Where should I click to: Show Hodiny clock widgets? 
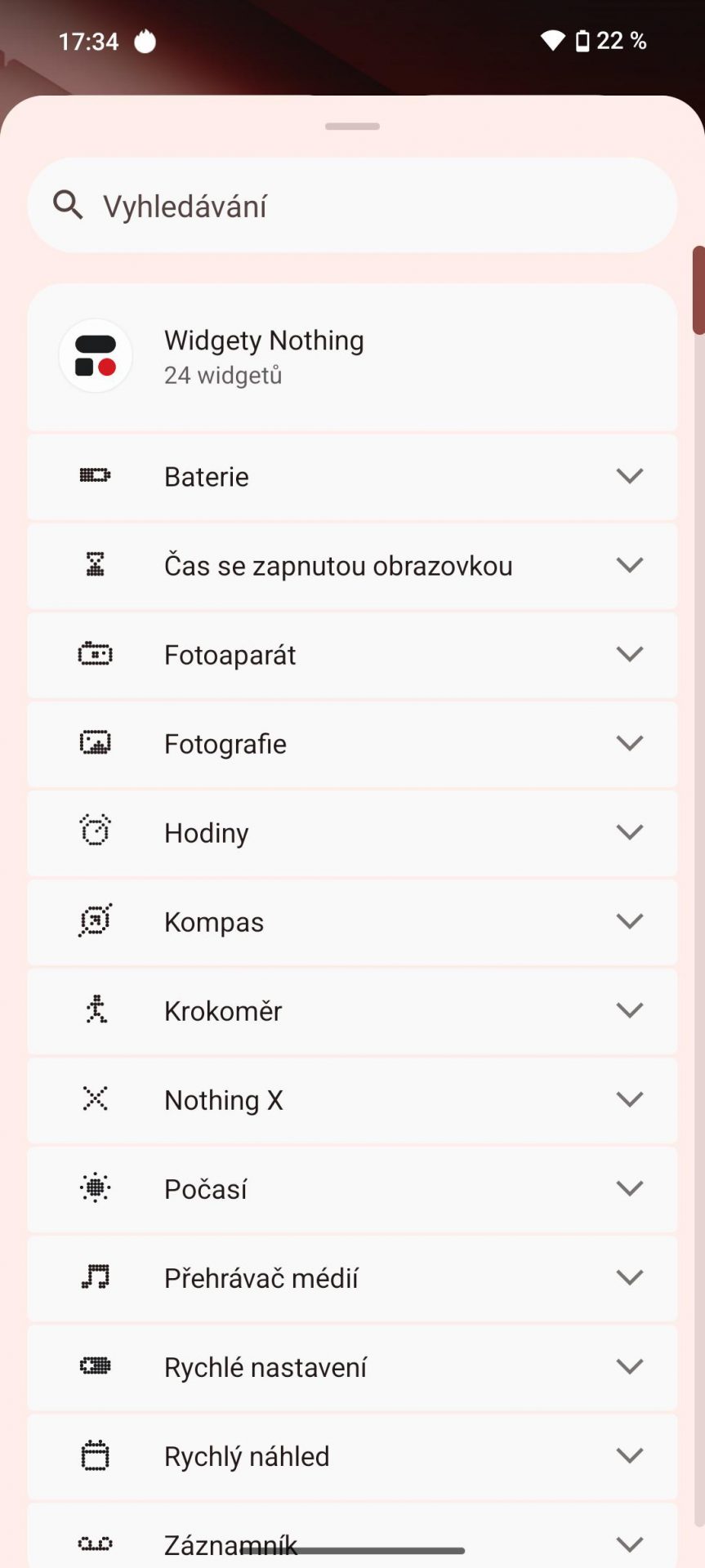(x=352, y=832)
